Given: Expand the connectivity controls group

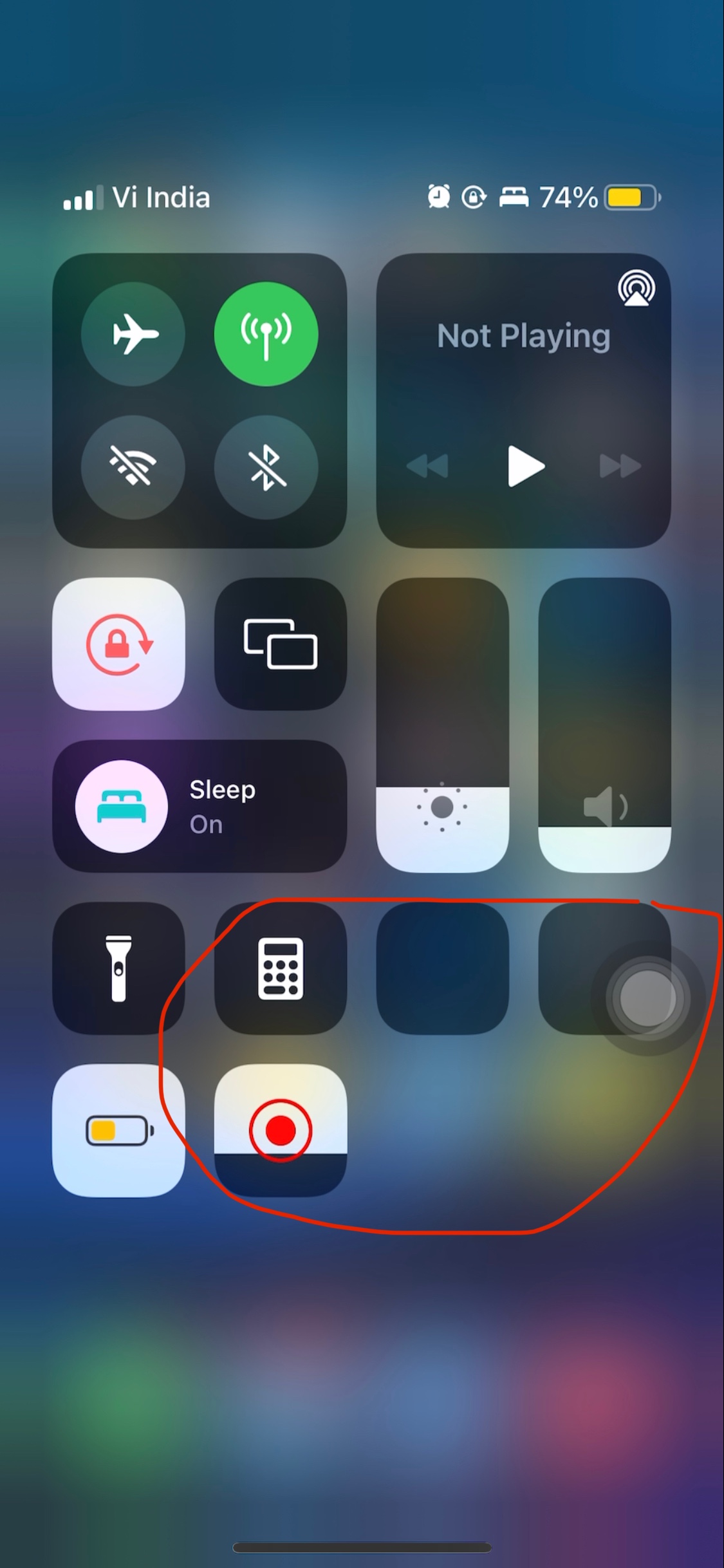Looking at the screenshot, I should [x=201, y=399].
